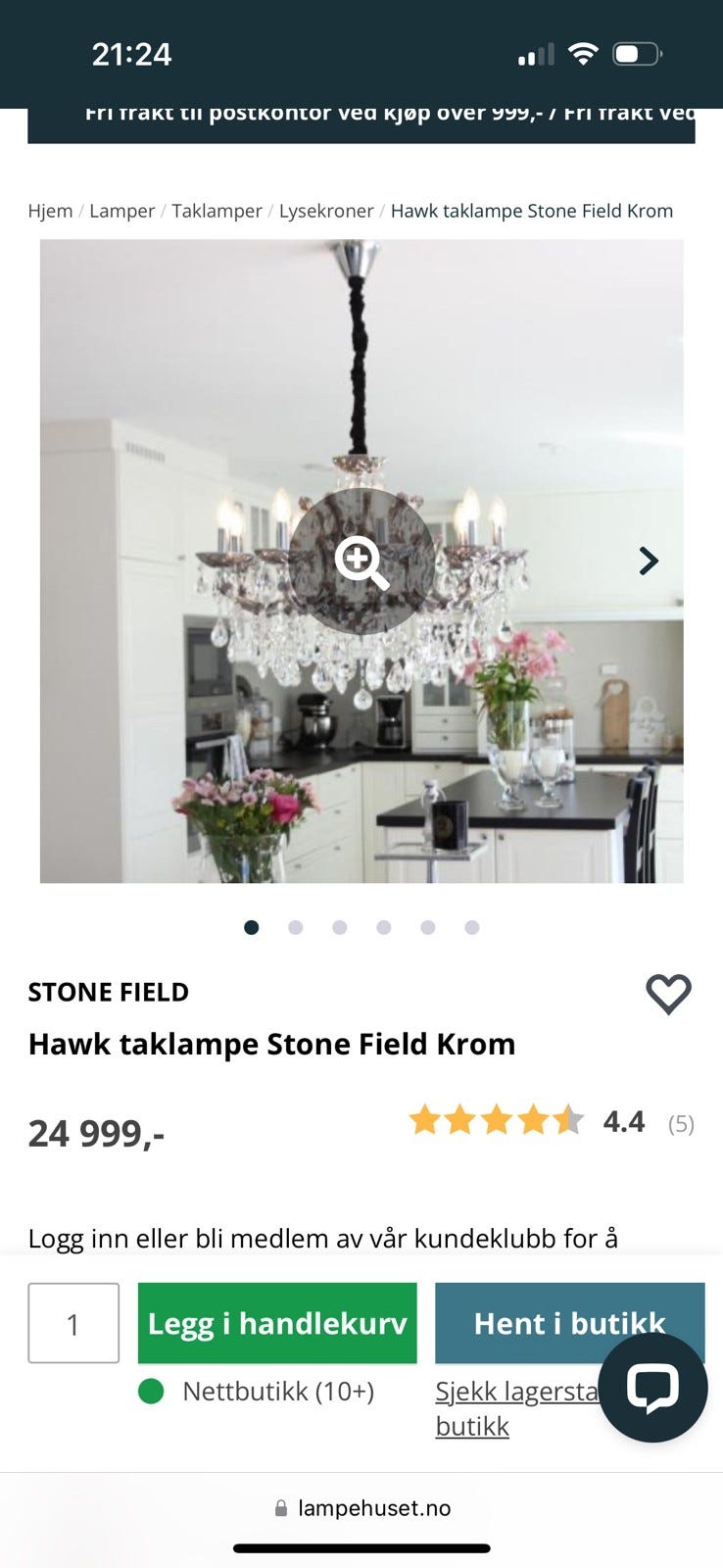Advance carousel with right chevron arrow
Image resolution: width=723 pixels, height=1568 pixels.
(648, 561)
